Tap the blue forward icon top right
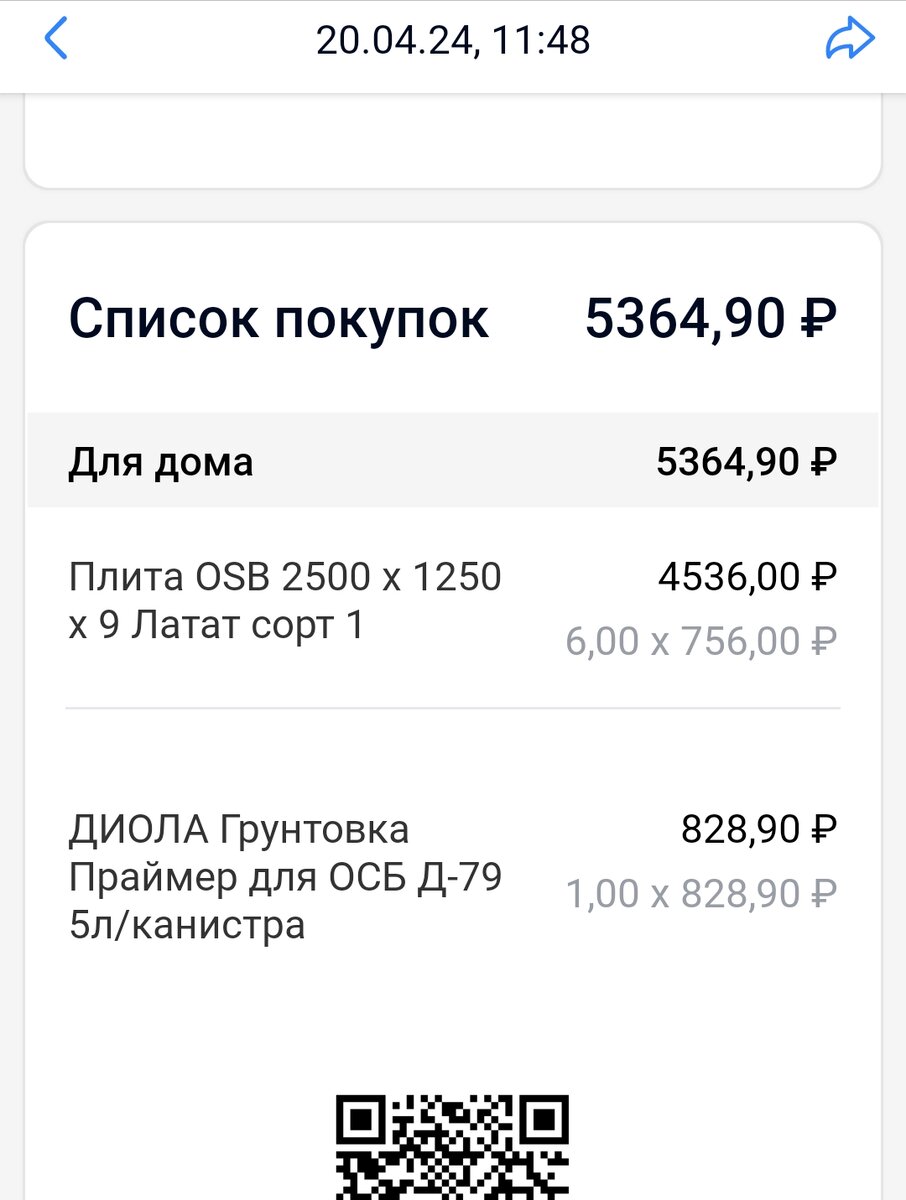The height and width of the screenshot is (1200, 906). tap(851, 38)
